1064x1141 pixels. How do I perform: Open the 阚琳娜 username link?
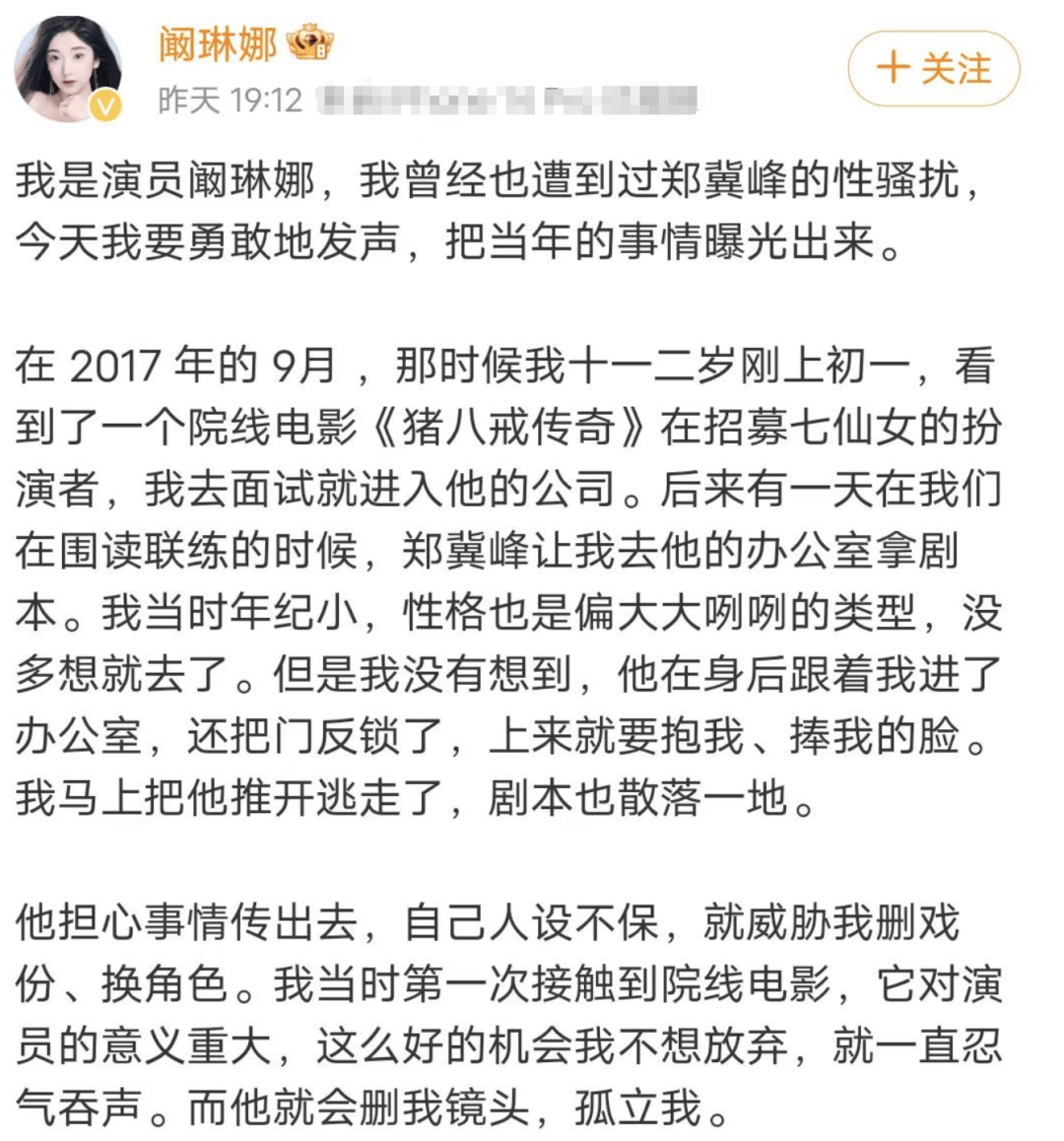click(x=218, y=43)
